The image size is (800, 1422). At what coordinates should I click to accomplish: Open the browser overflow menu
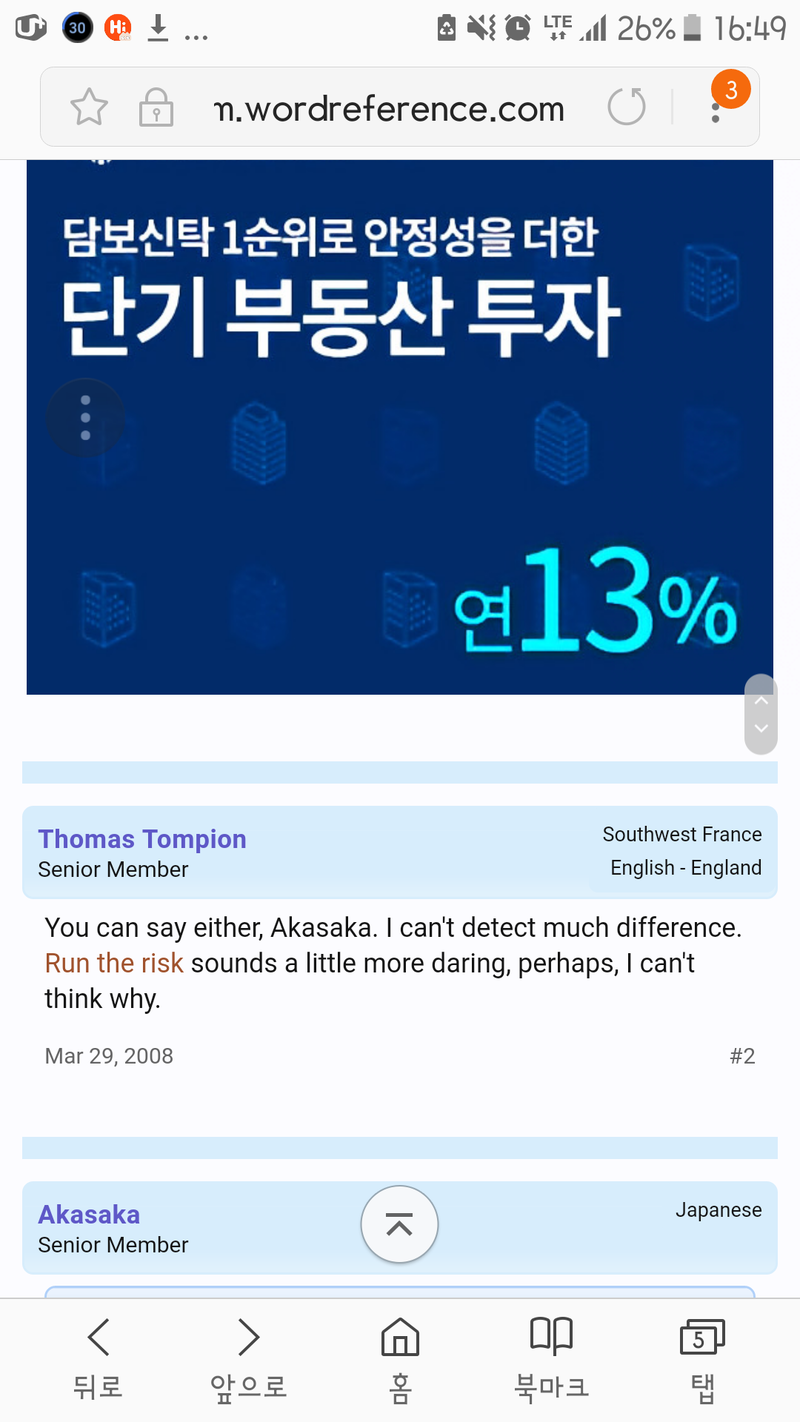(715, 108)
